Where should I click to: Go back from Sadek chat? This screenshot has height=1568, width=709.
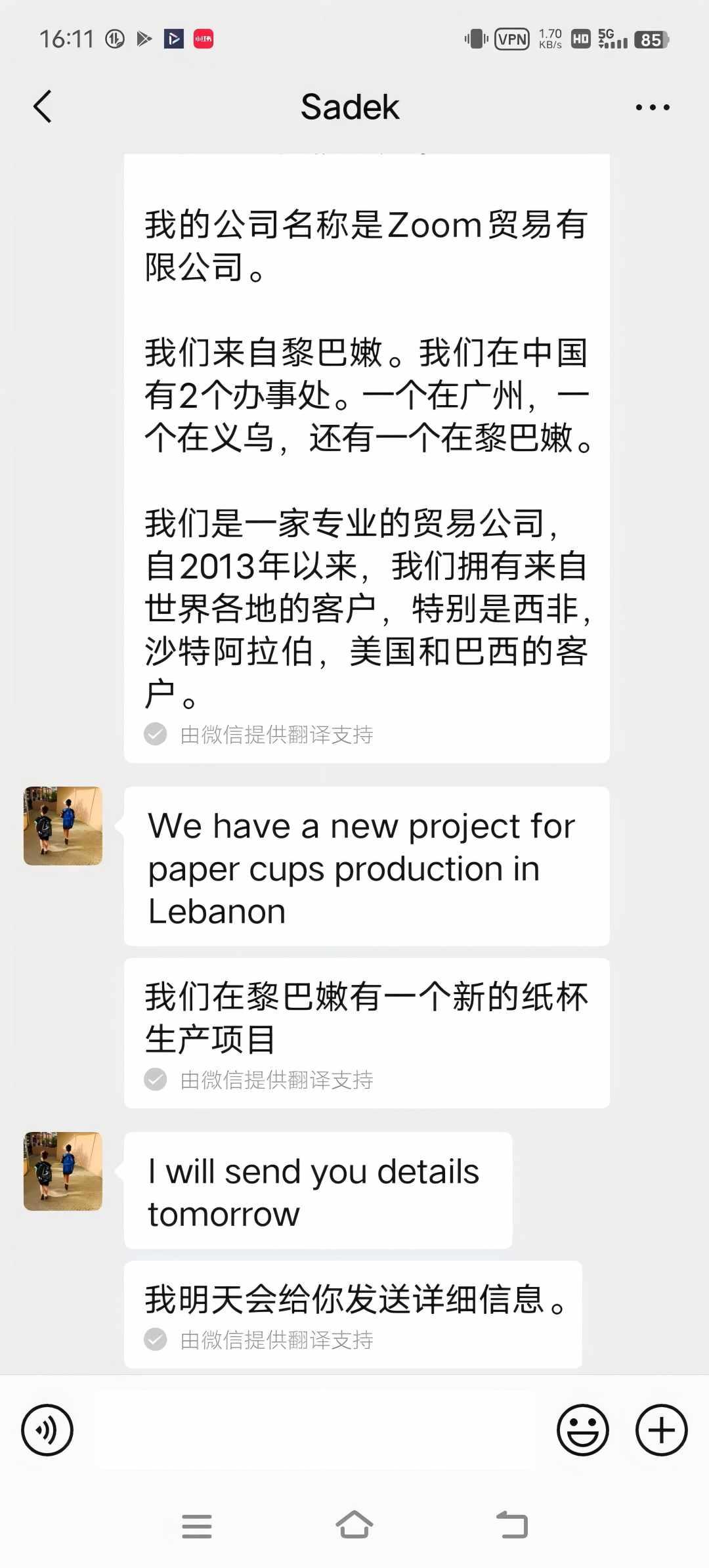click(43, 107)
